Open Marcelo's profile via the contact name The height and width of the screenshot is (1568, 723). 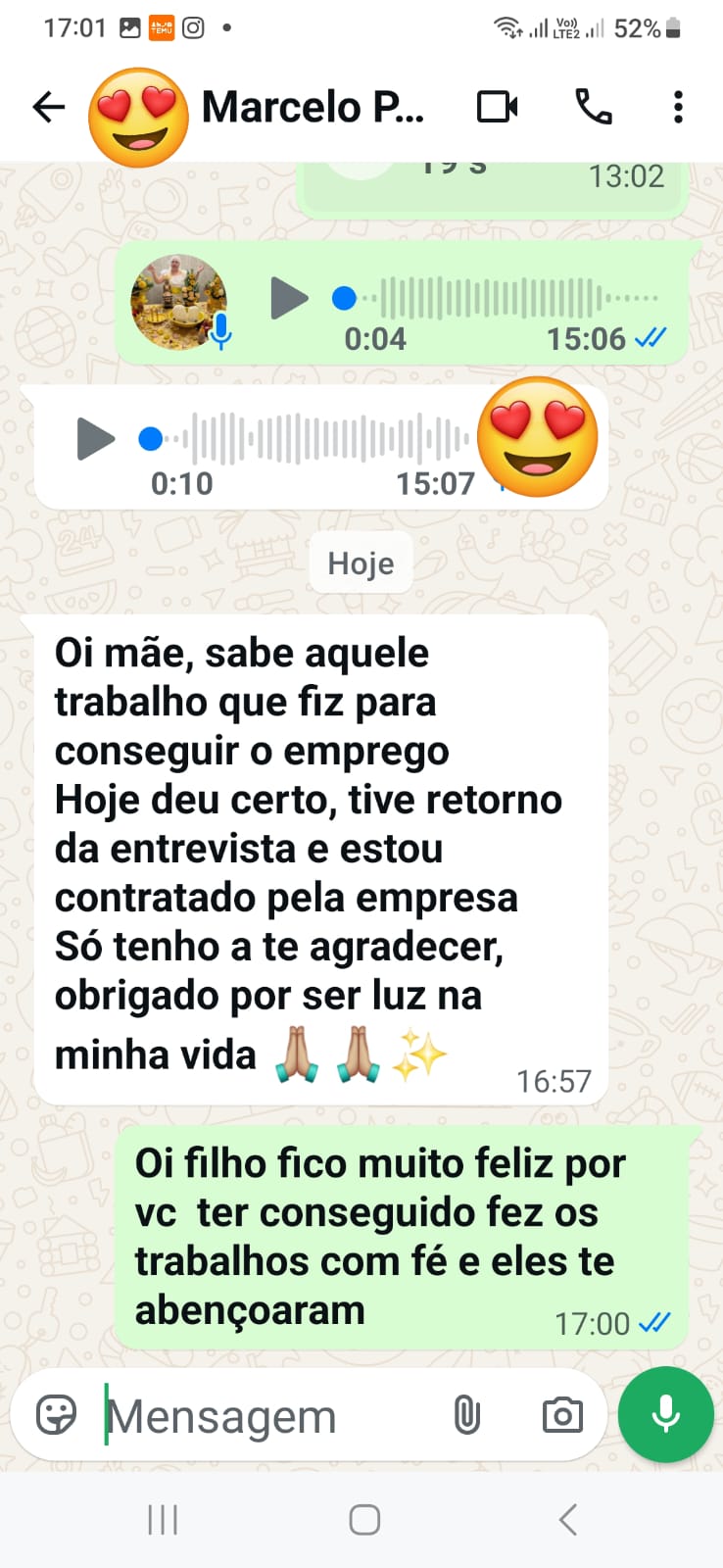(x=312, y=108)
